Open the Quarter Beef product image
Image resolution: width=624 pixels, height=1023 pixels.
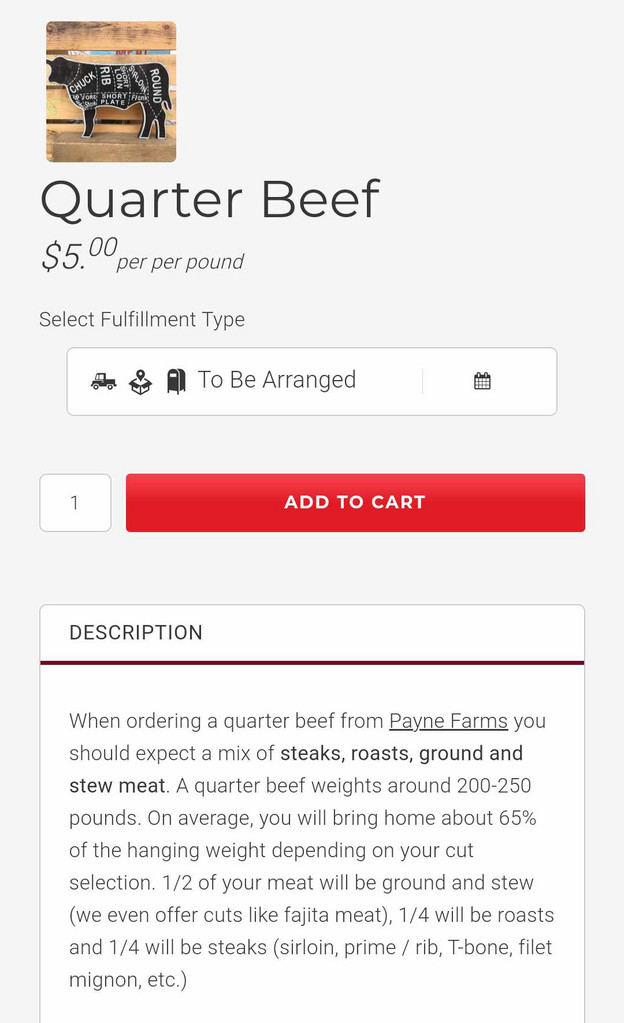(111, 92)
